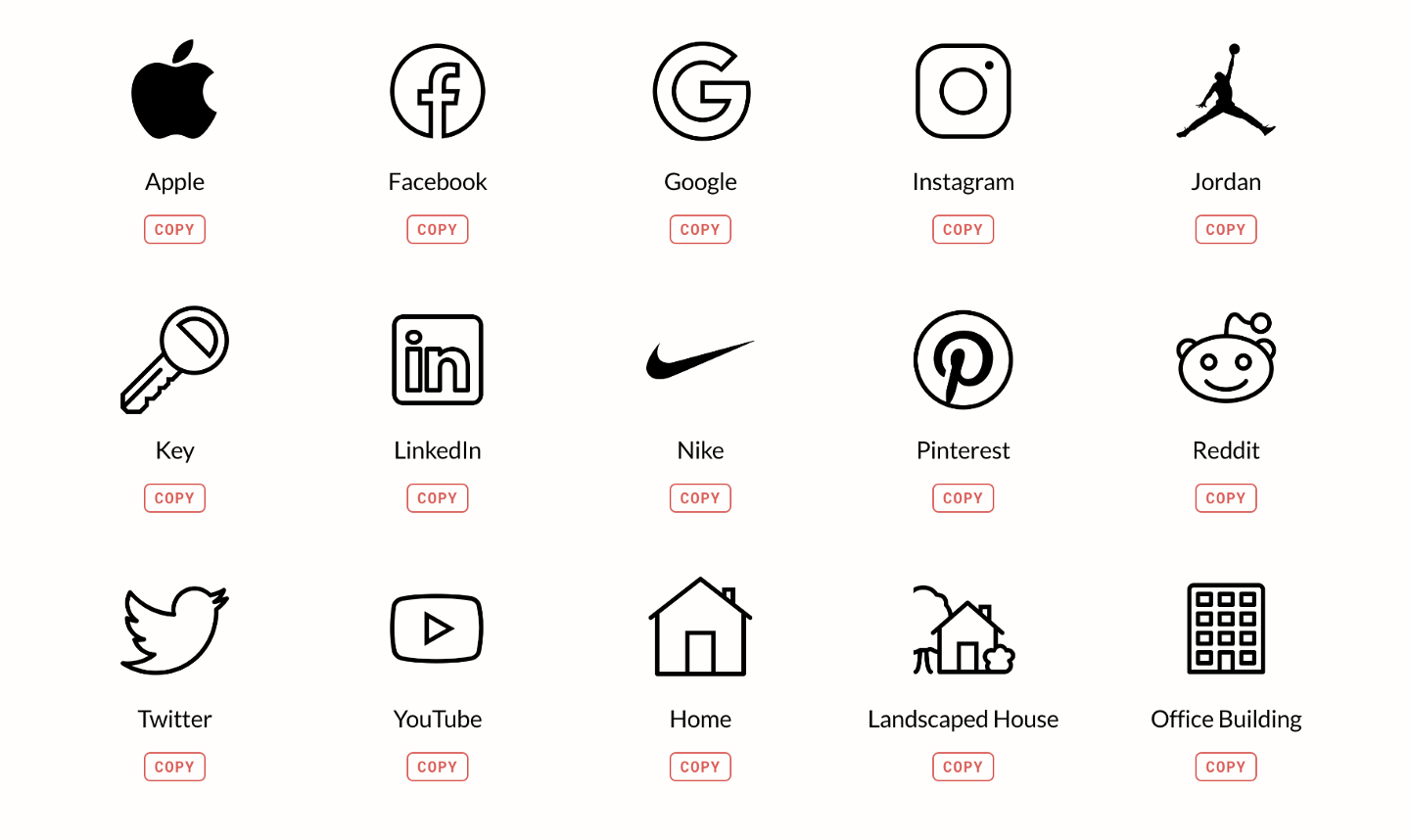The image size is (1410, 840).
Task: Copy the Instagram icon
Action: [963, 229]
